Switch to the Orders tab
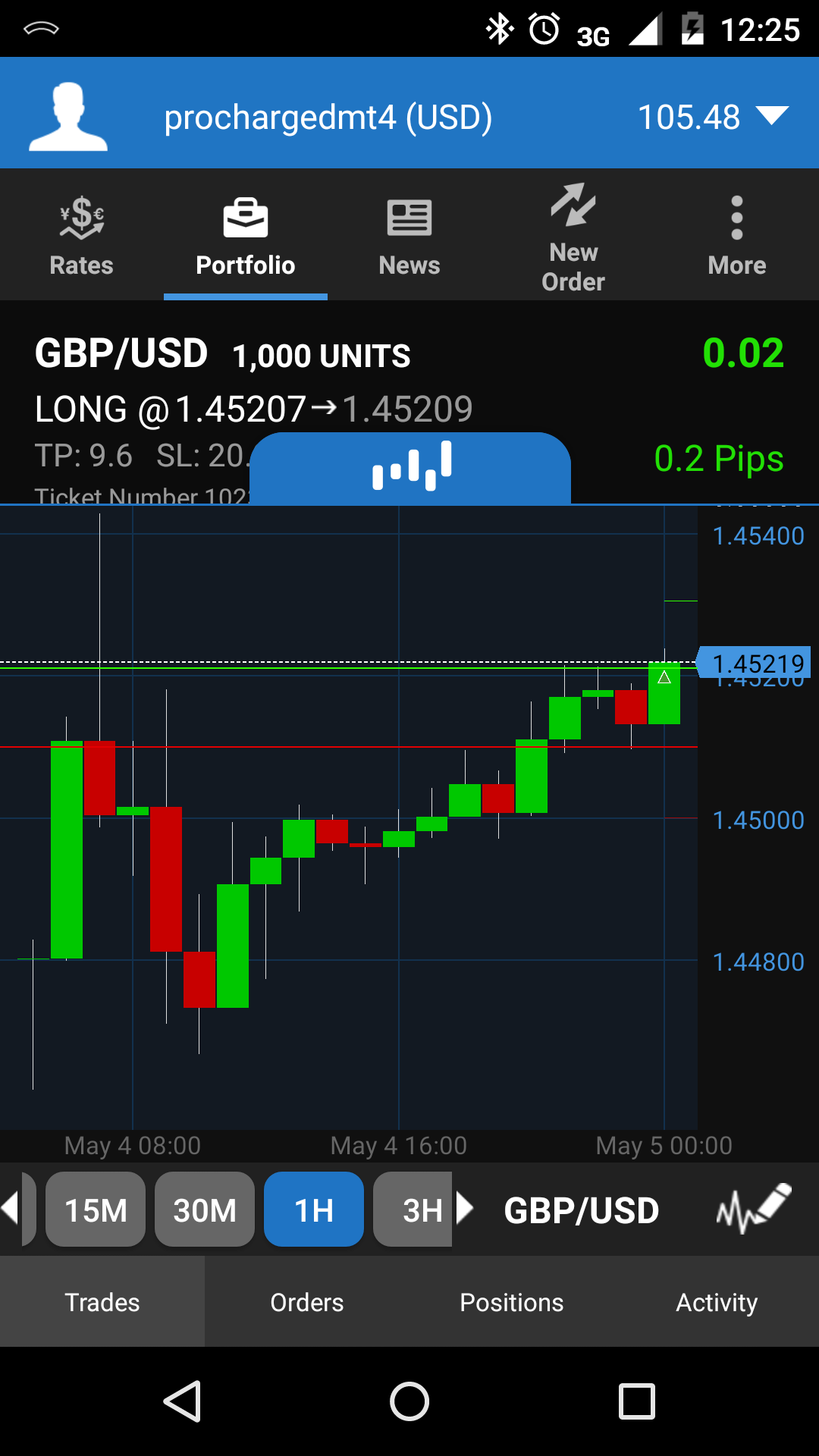Screen dimensions: 819x1456 click(307, 1302)
